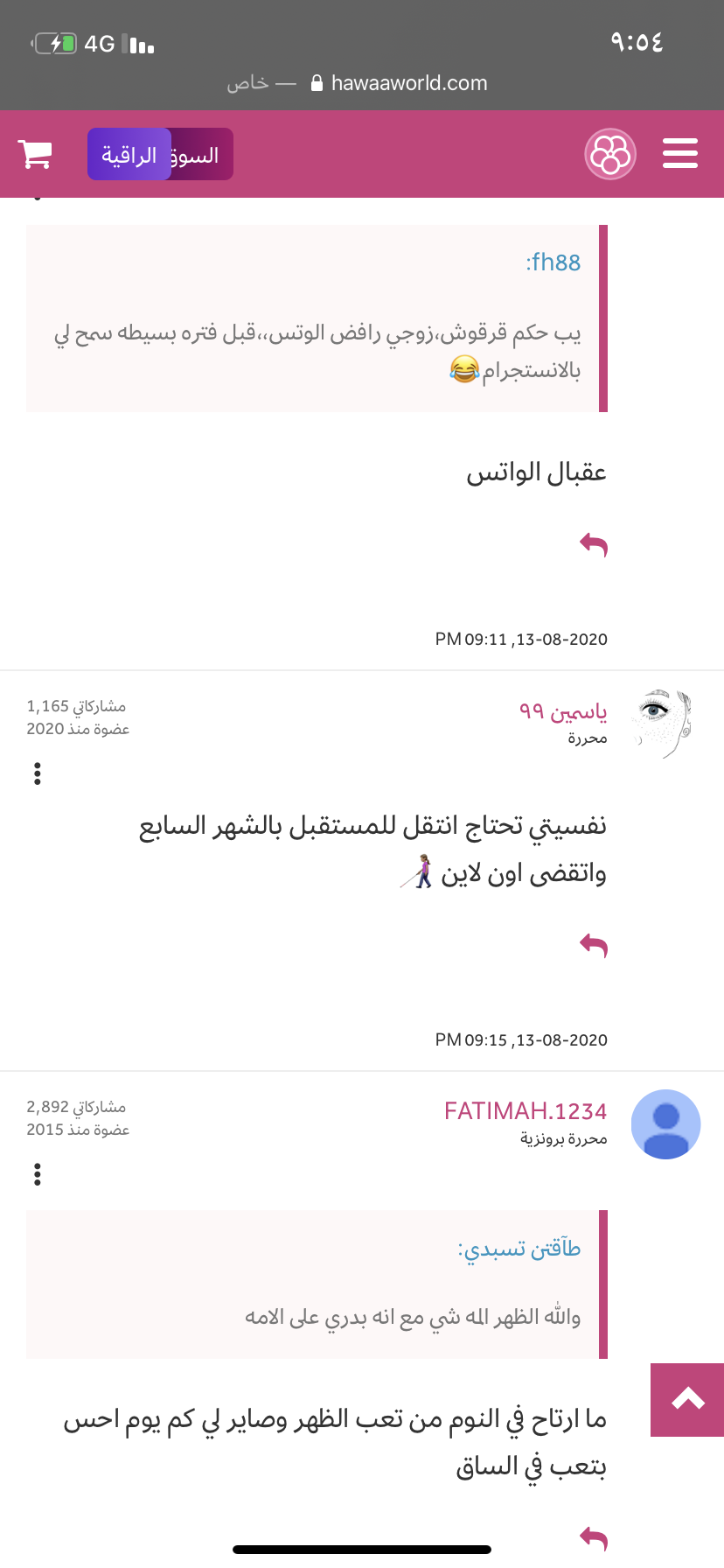This screenshot has width=724, height=1568.
Task: Open the shopping cart
Action: (36, 154)
